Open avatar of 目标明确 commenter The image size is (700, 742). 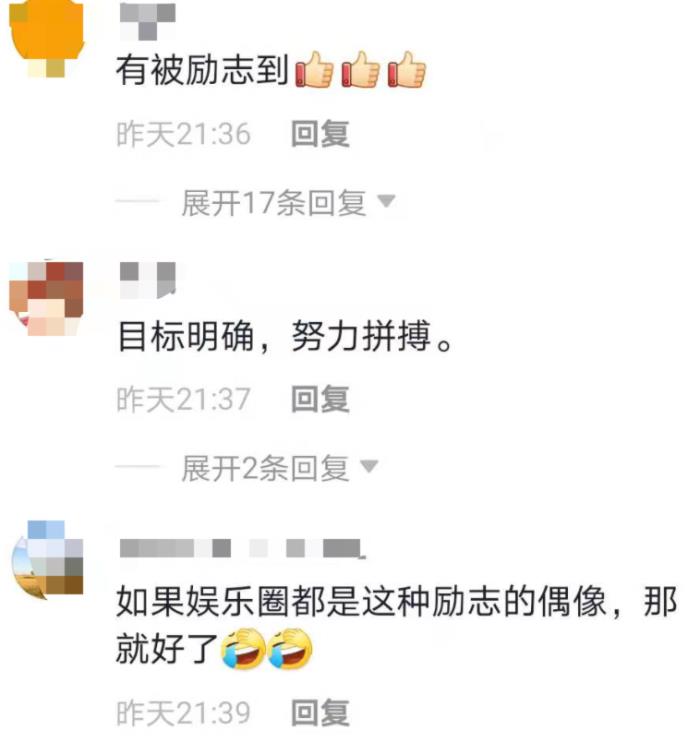[x=45, y=297]
